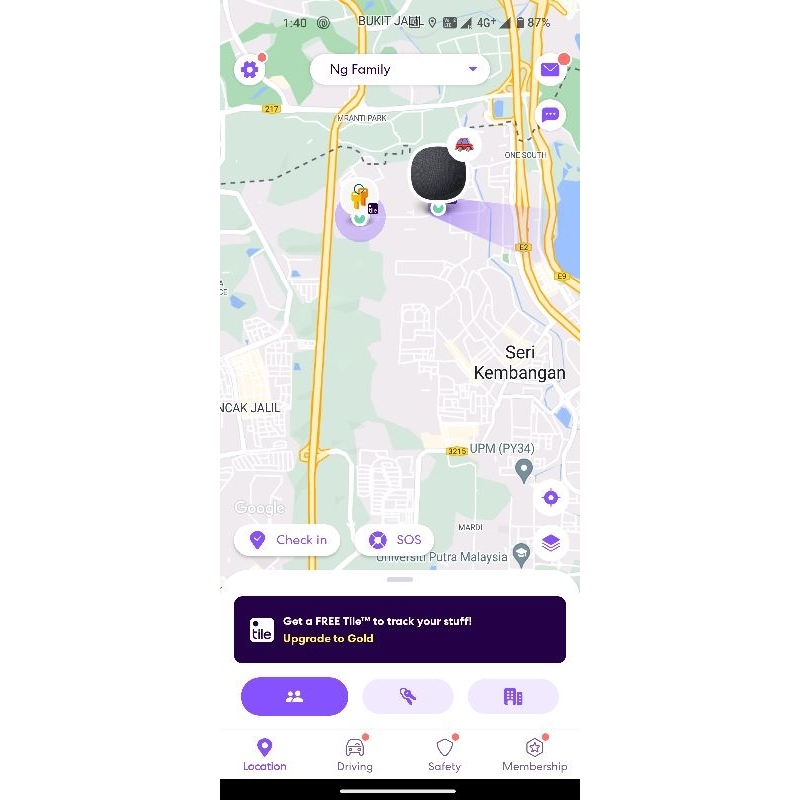Switch to the Safety tab
The width and height of the screenshot is (800, 800).
tap(444, 755)
